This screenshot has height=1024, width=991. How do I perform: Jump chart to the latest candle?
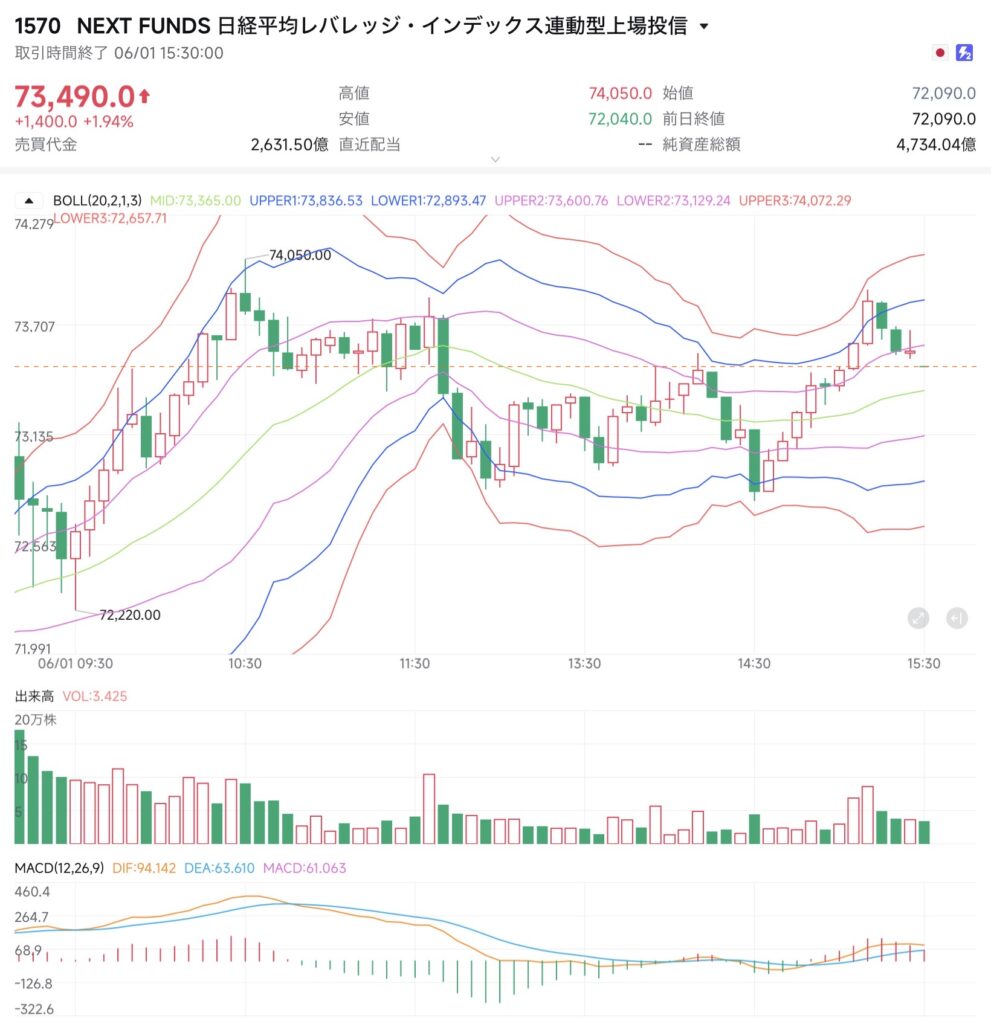[x=957, y=618]
